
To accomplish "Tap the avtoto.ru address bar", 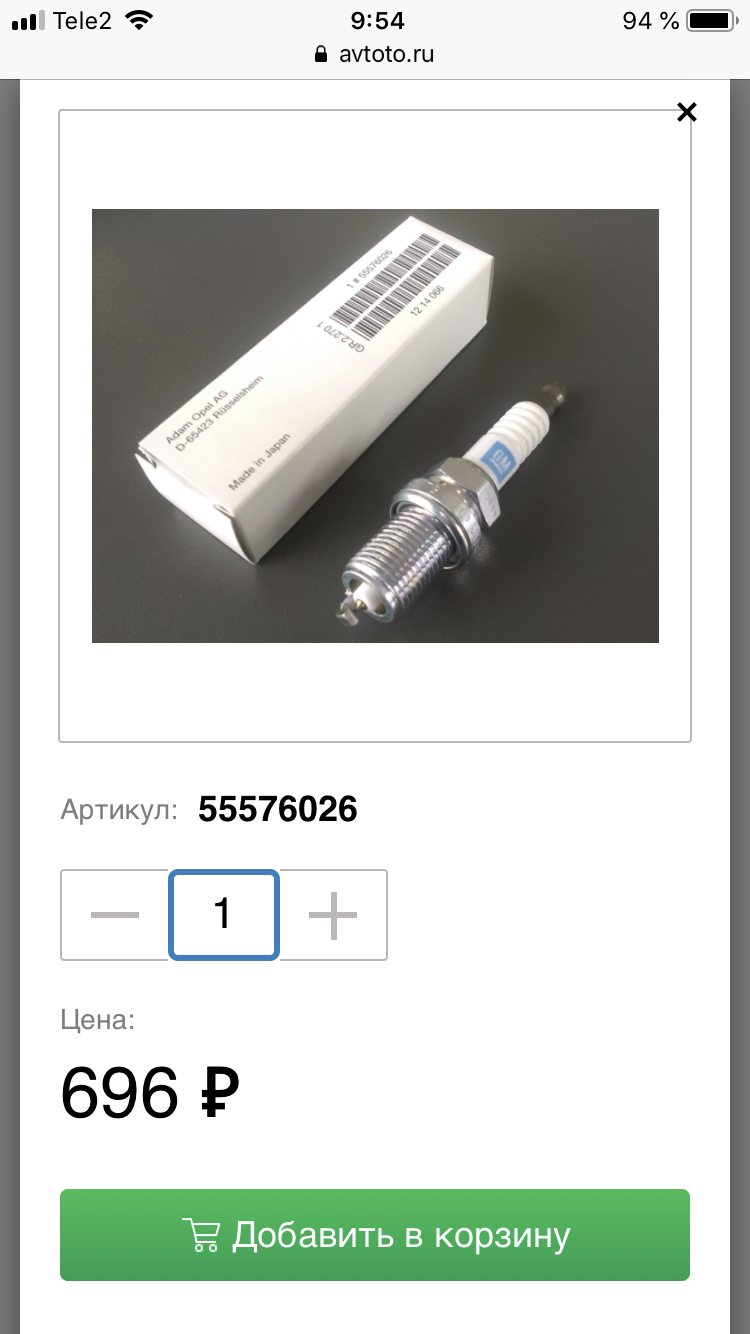I will click(x=375, y=54).
